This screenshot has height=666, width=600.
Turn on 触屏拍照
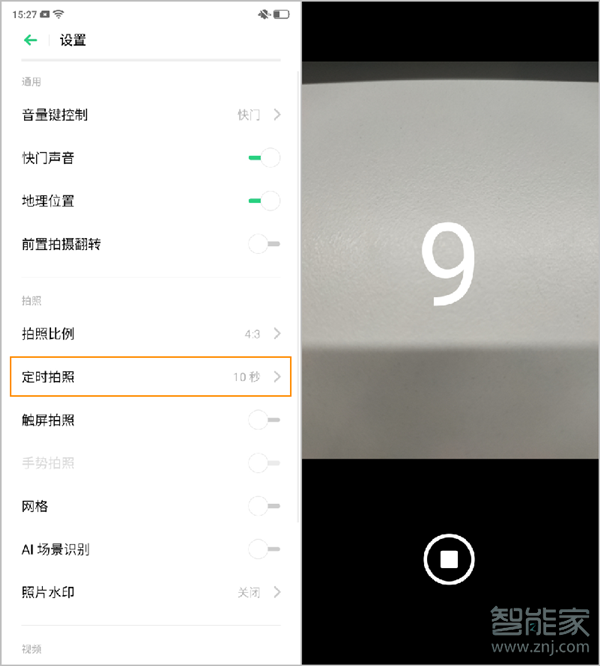click(x=264, y=420)
